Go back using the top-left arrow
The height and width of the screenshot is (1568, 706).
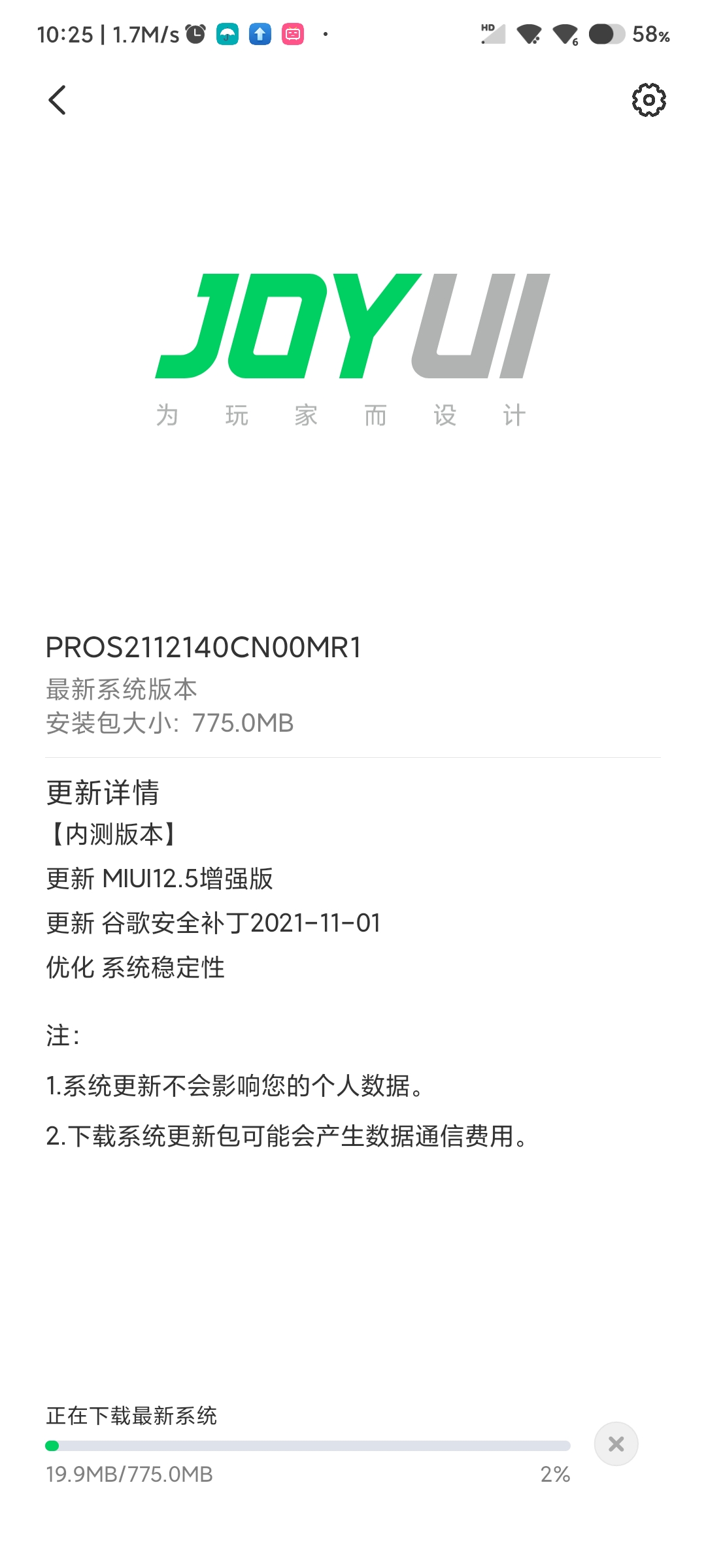pyautogui.click(x=58, y=100)
